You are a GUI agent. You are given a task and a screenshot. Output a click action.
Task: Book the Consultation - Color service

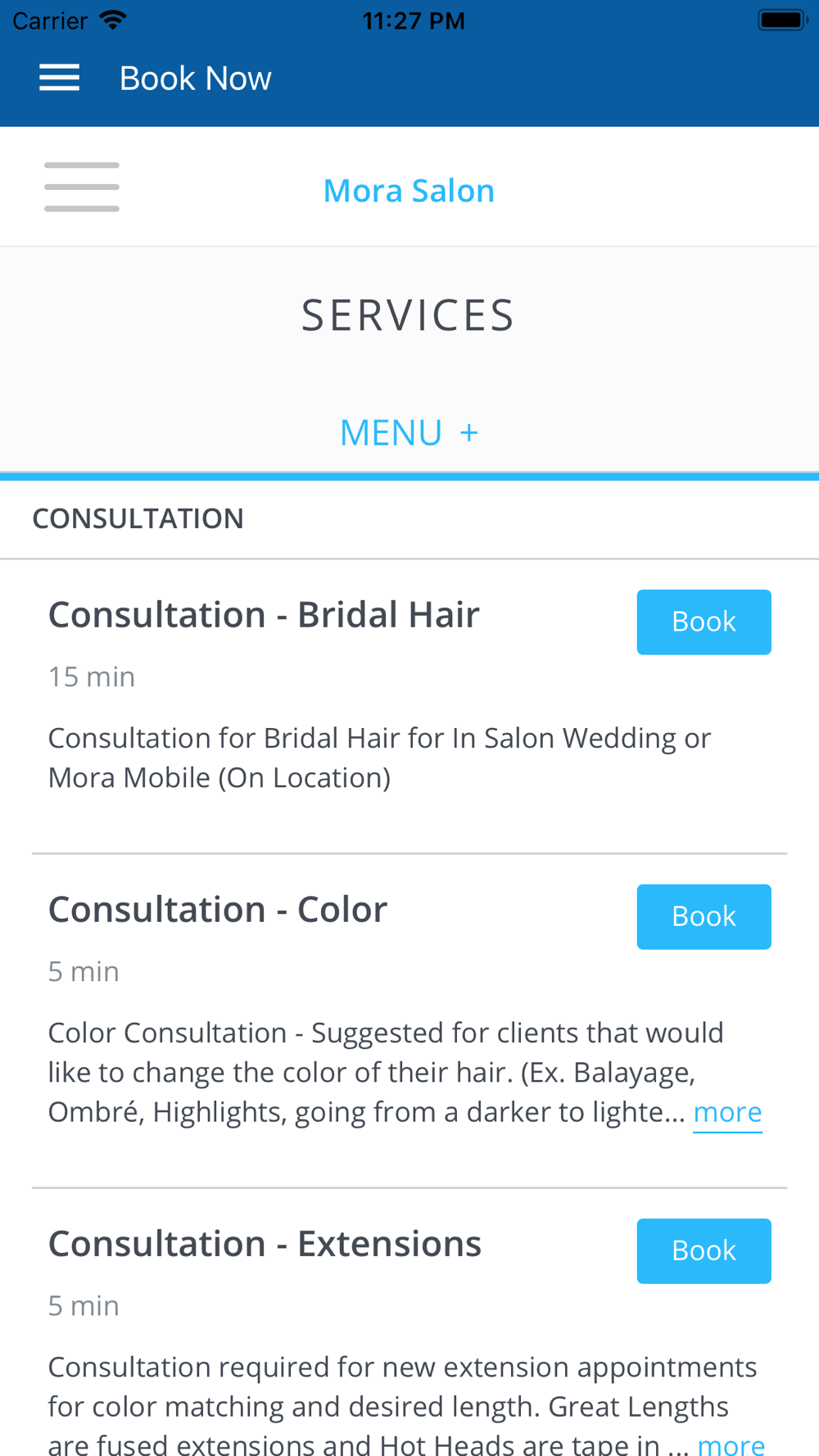click(x=704, y=916)
